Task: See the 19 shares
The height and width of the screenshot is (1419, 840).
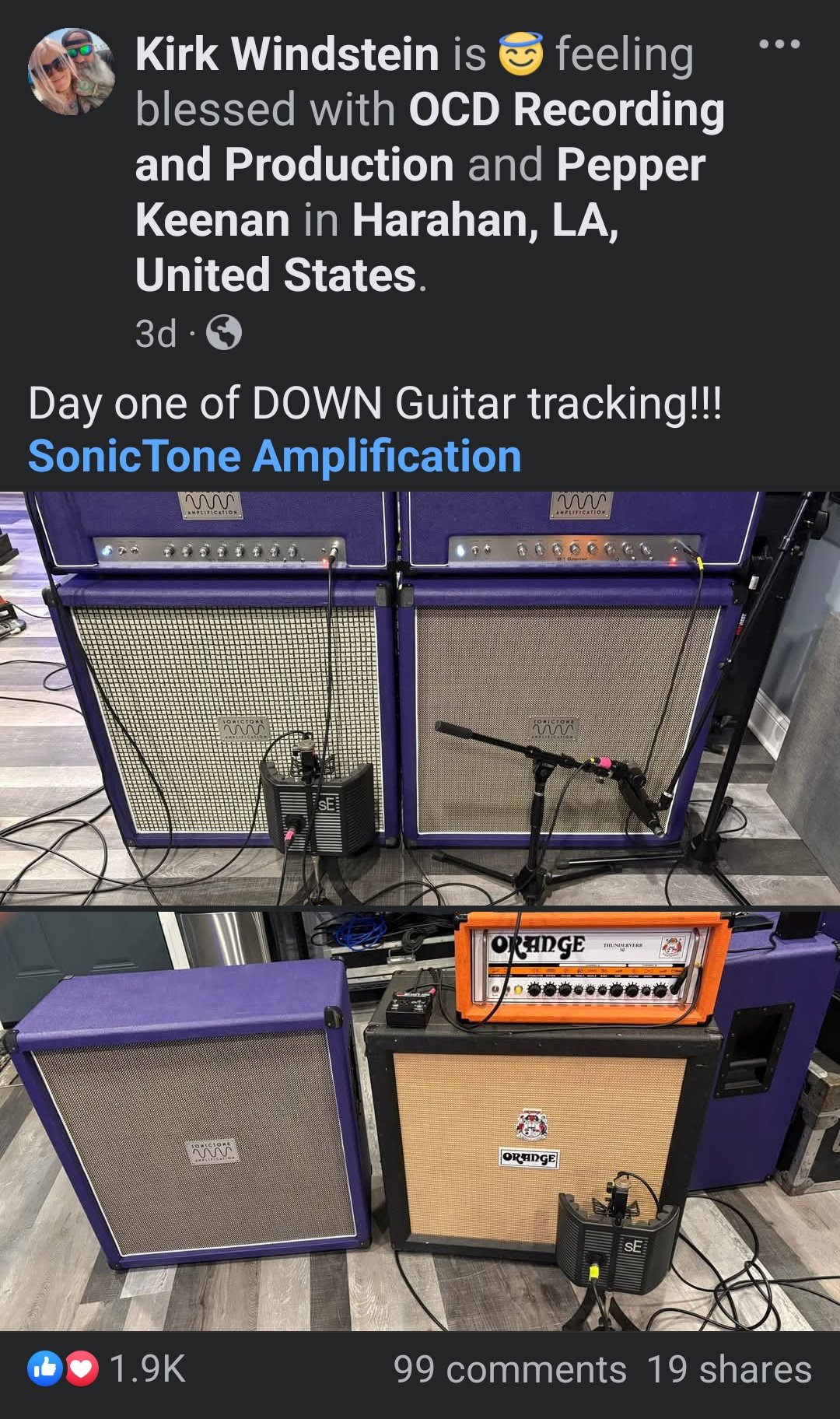Action: [x=729, y=1370]
